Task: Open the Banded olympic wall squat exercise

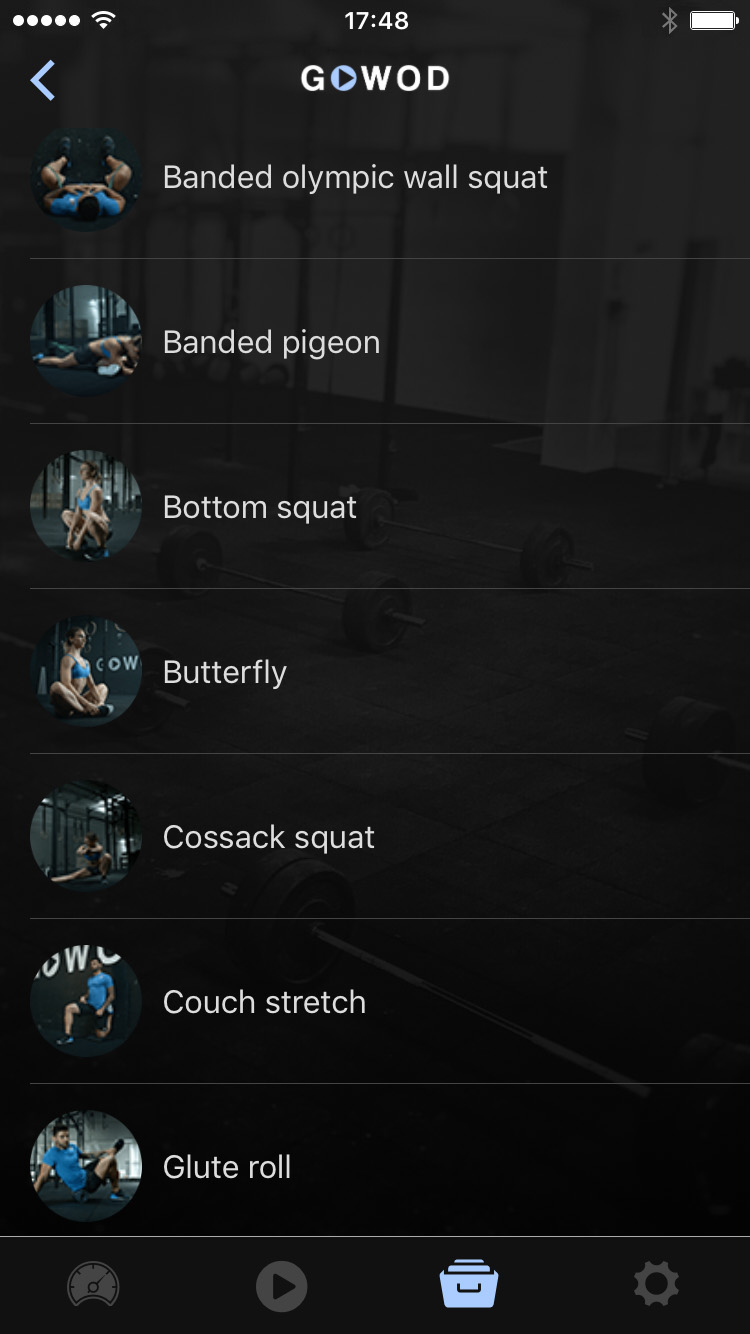Action: (355, 178)
